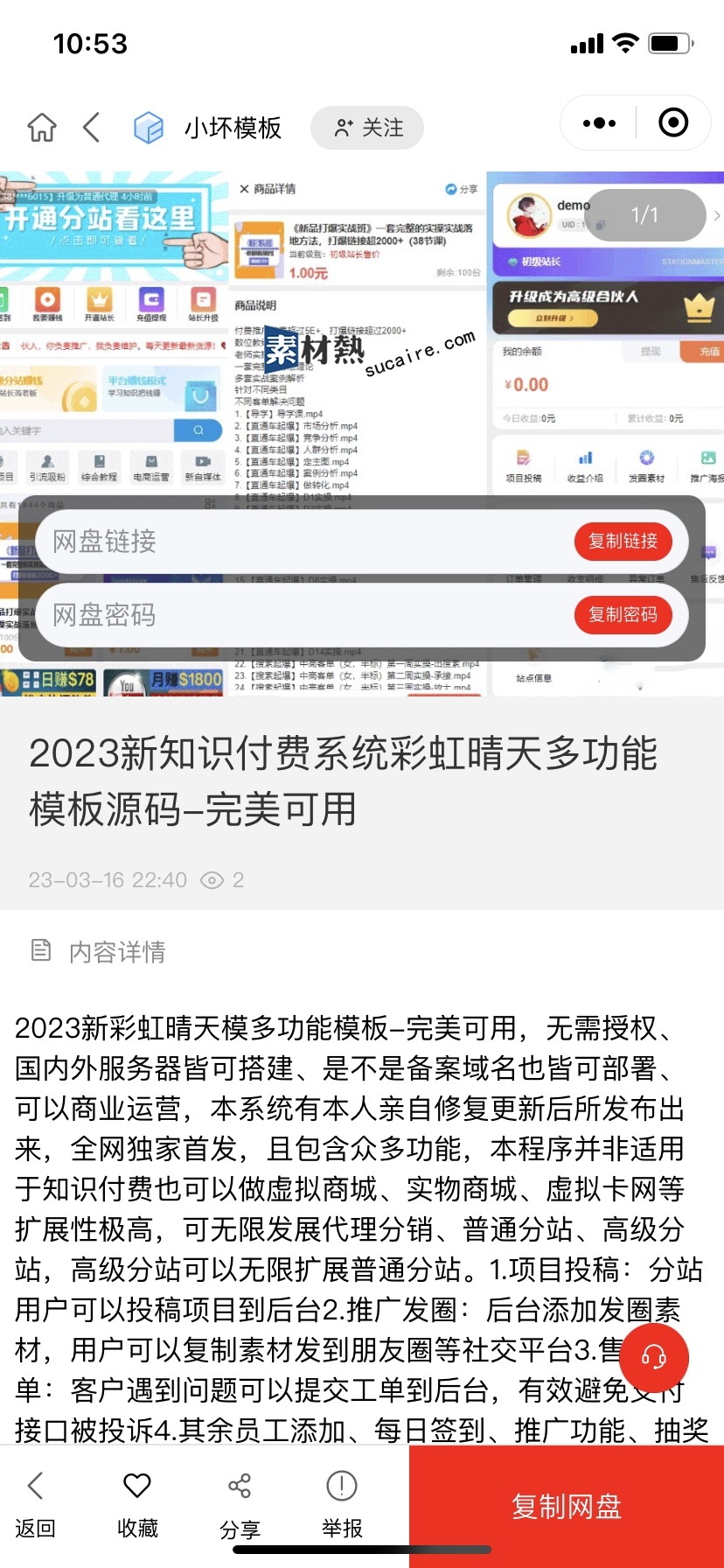Go to the mini program home
The width and height of the screenshot is (724, 1568).
[42, 128]
